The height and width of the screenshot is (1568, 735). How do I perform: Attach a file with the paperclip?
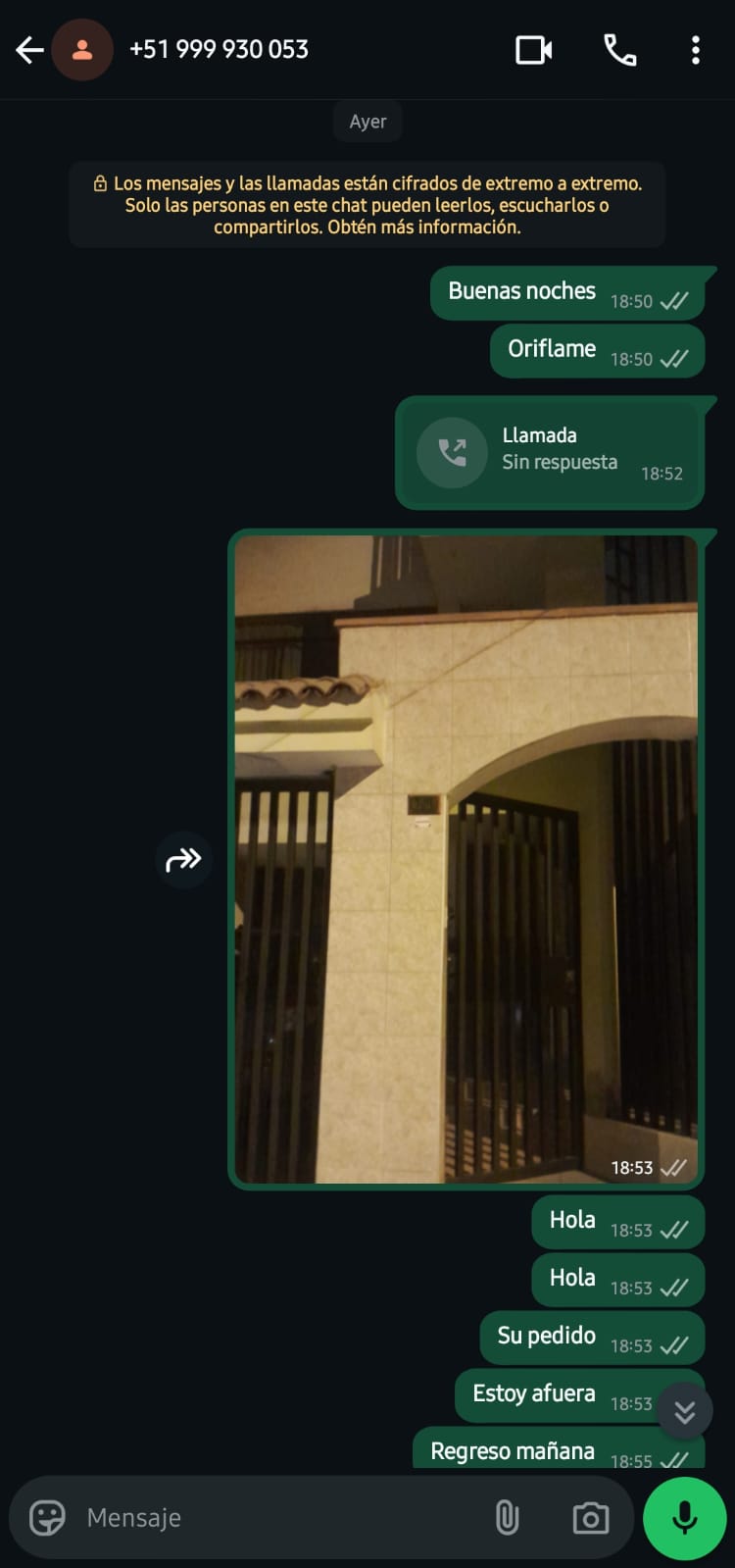507,1517
